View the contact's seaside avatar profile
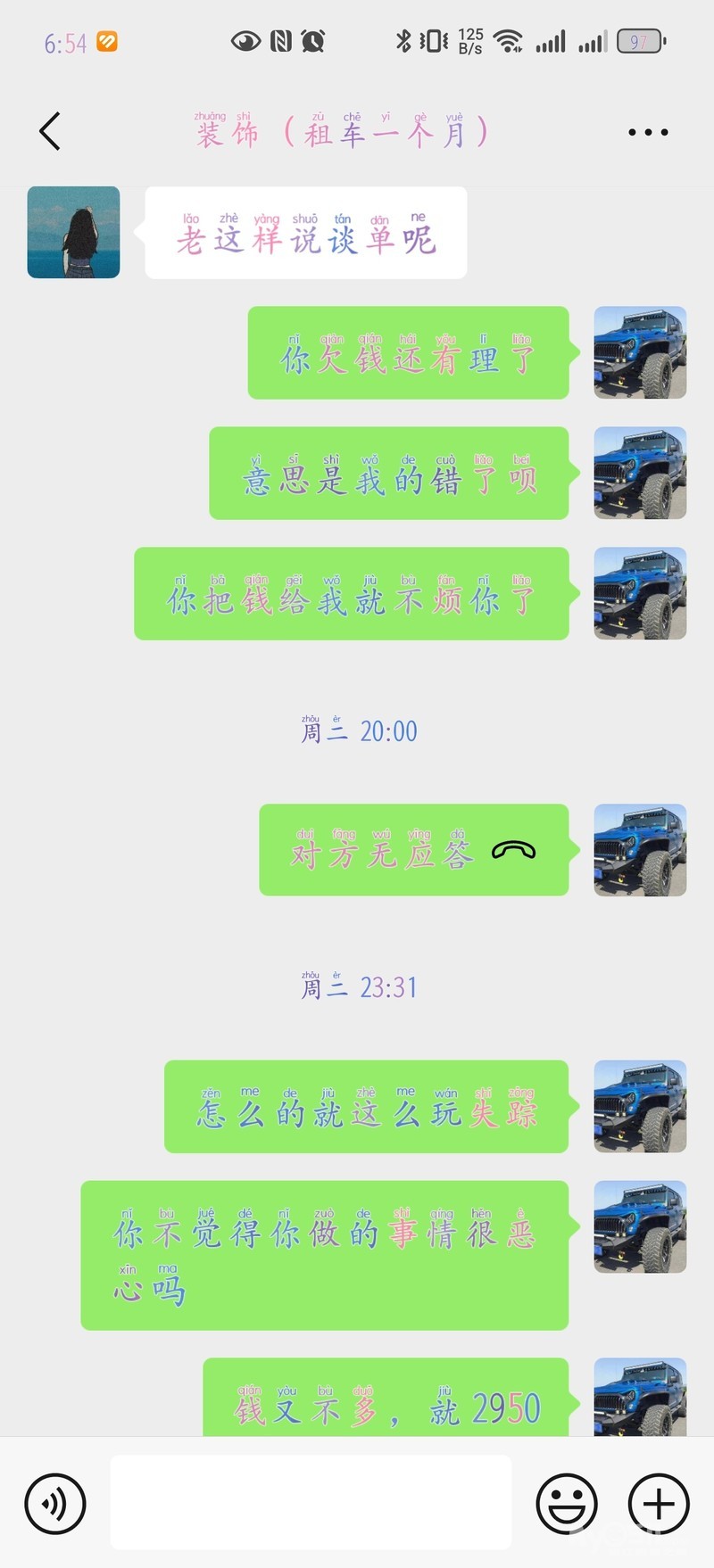The image size is (714, 1568). (x=74, y=232)
